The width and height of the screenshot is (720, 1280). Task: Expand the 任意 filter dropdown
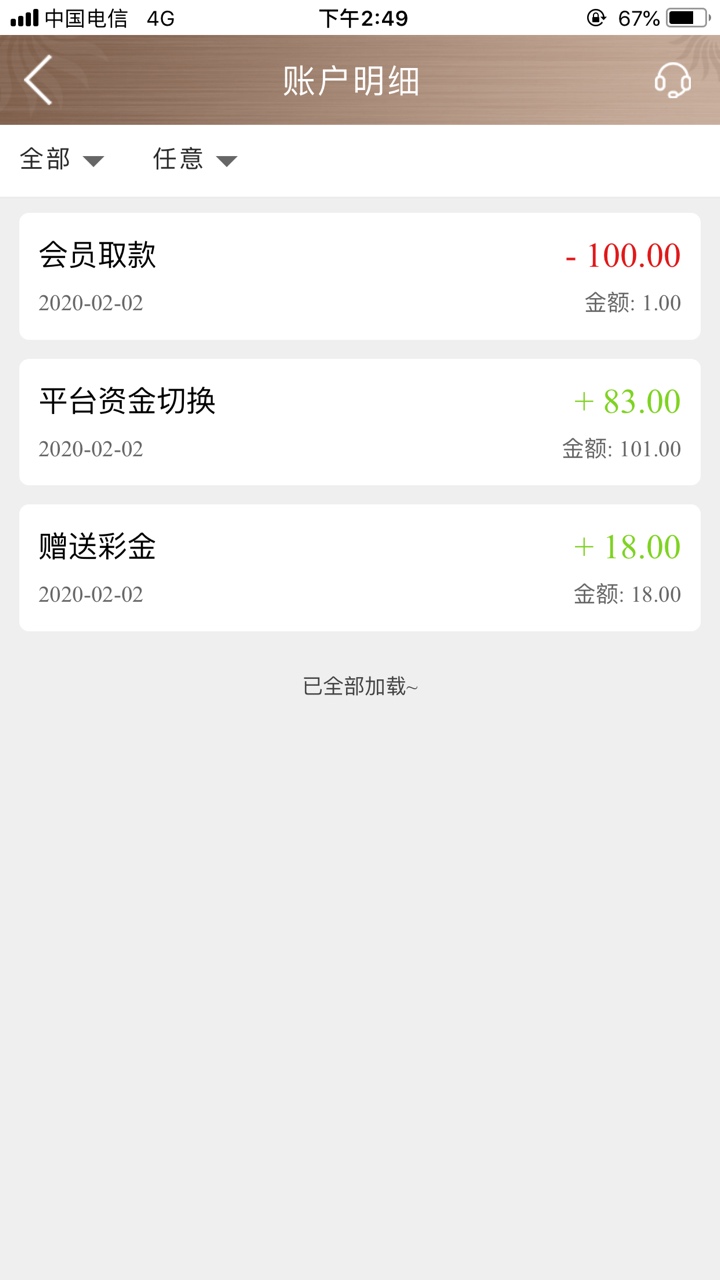click(195, 159)
